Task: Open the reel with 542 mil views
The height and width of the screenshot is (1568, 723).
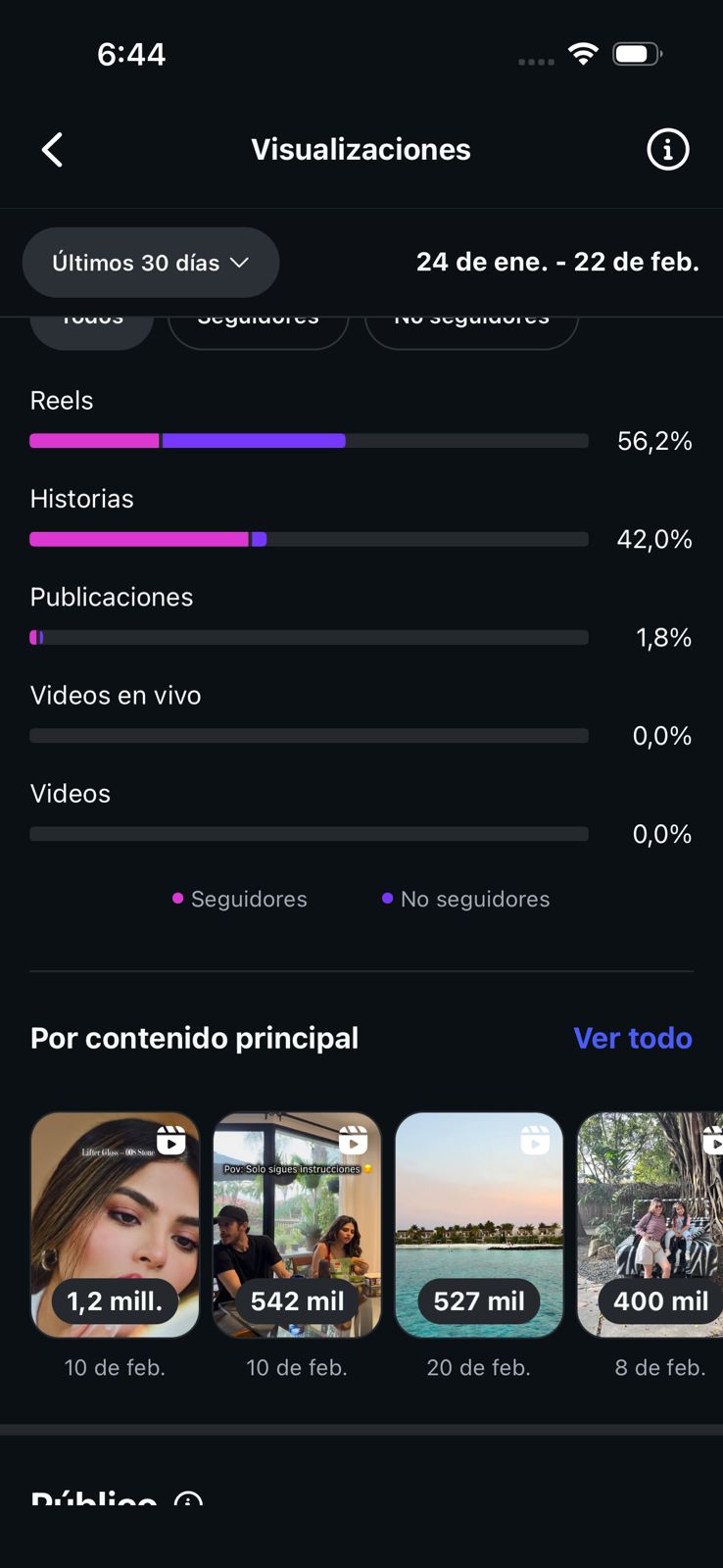Action: point(297,1224)
